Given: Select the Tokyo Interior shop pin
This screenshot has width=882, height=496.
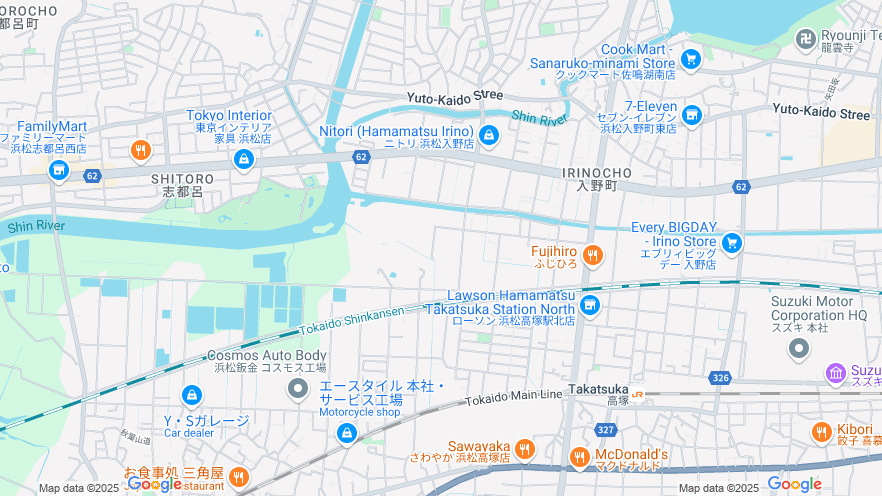Looking at the screenshot, I should tap(243, 159).
